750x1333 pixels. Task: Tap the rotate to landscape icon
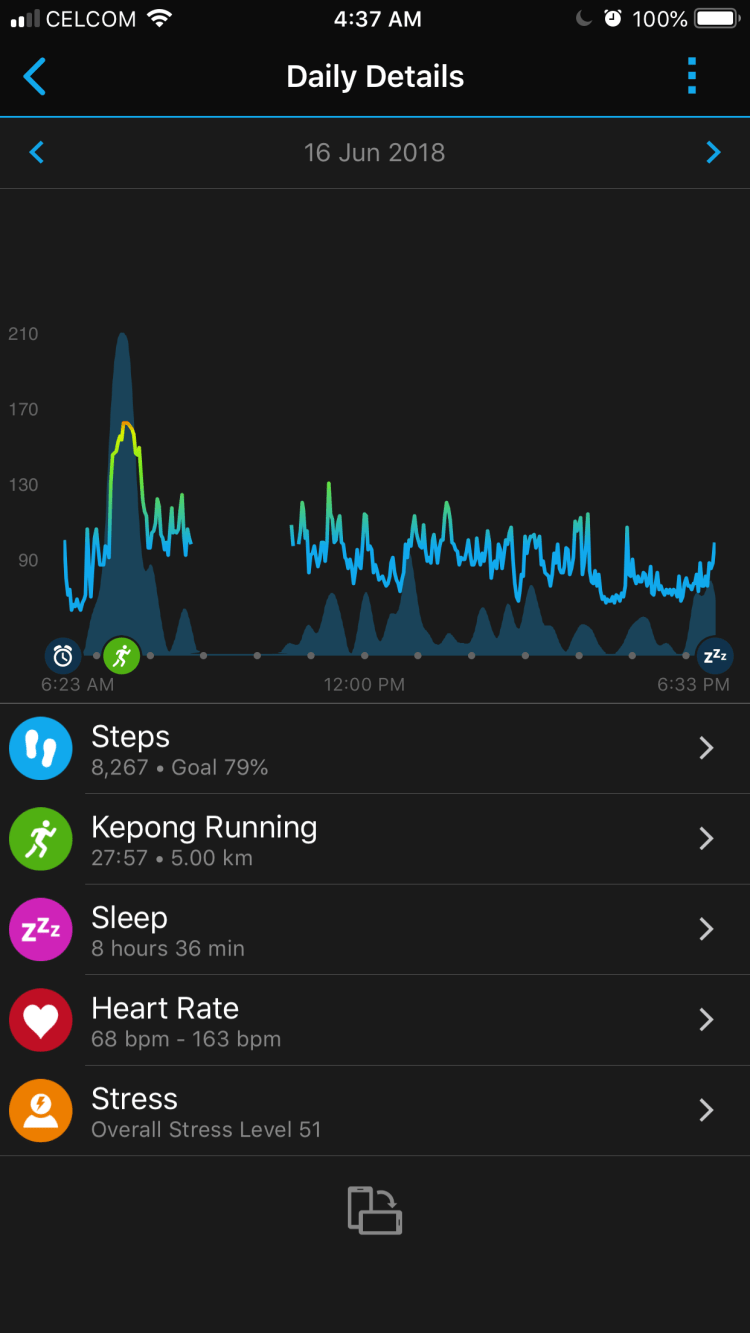pyautogui.click(x=375, y=1210)
